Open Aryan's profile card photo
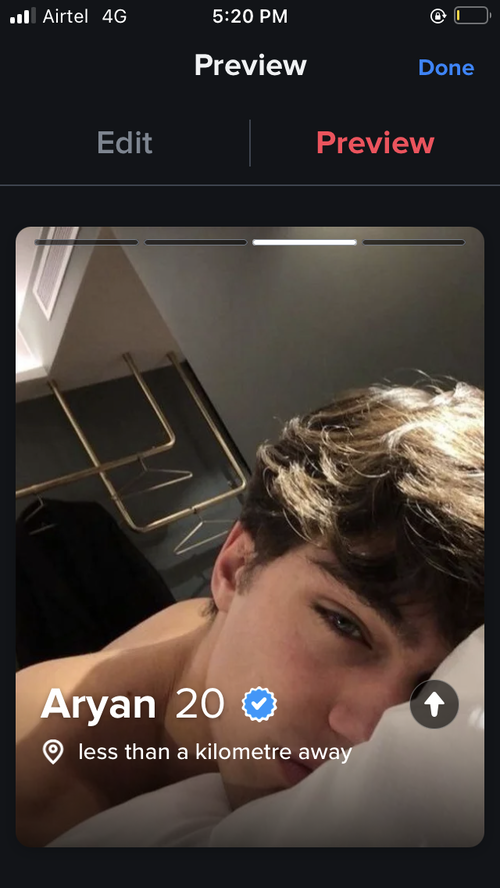Viewport: 500px width, 888px height. point(250,536)
